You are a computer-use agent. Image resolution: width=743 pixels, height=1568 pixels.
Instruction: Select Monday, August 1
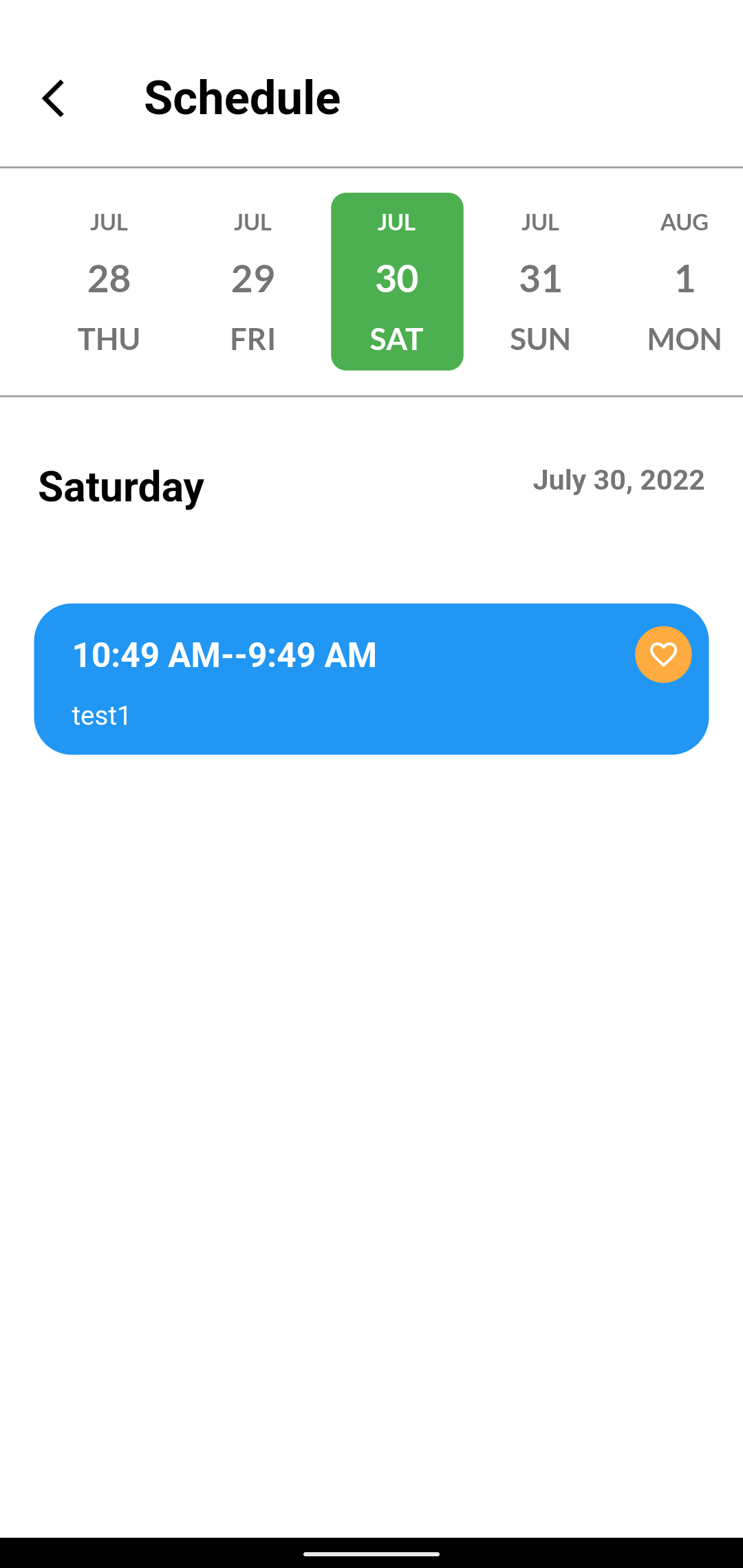click(684, 281)
